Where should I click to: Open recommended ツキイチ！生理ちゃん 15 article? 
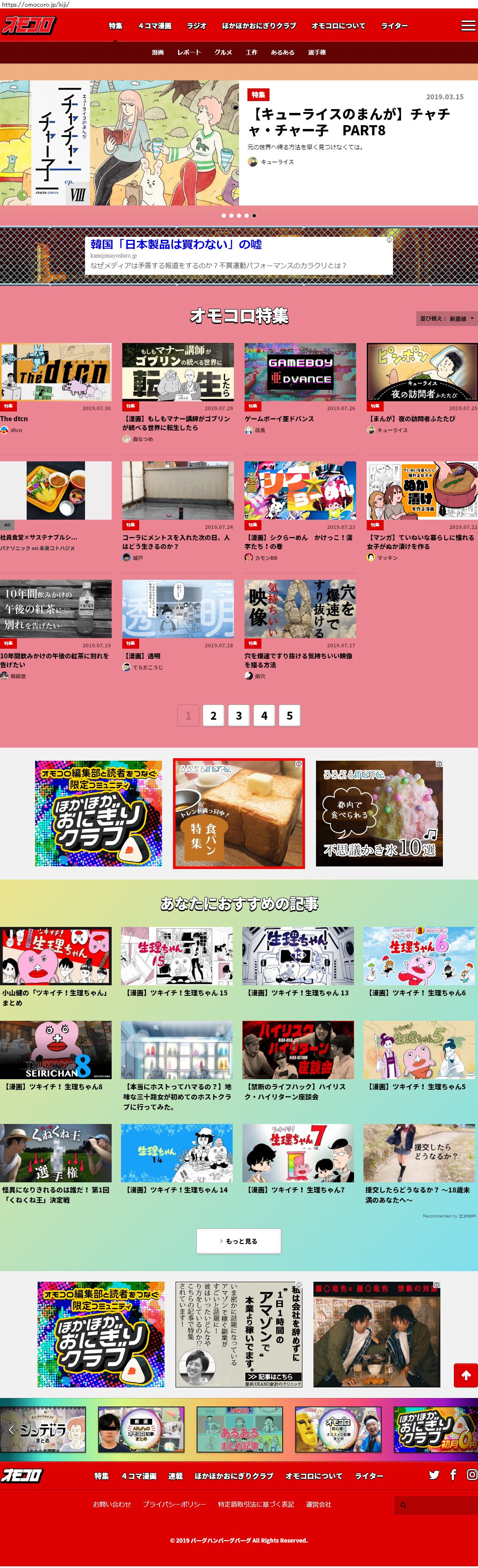click(x=176, y=956)
